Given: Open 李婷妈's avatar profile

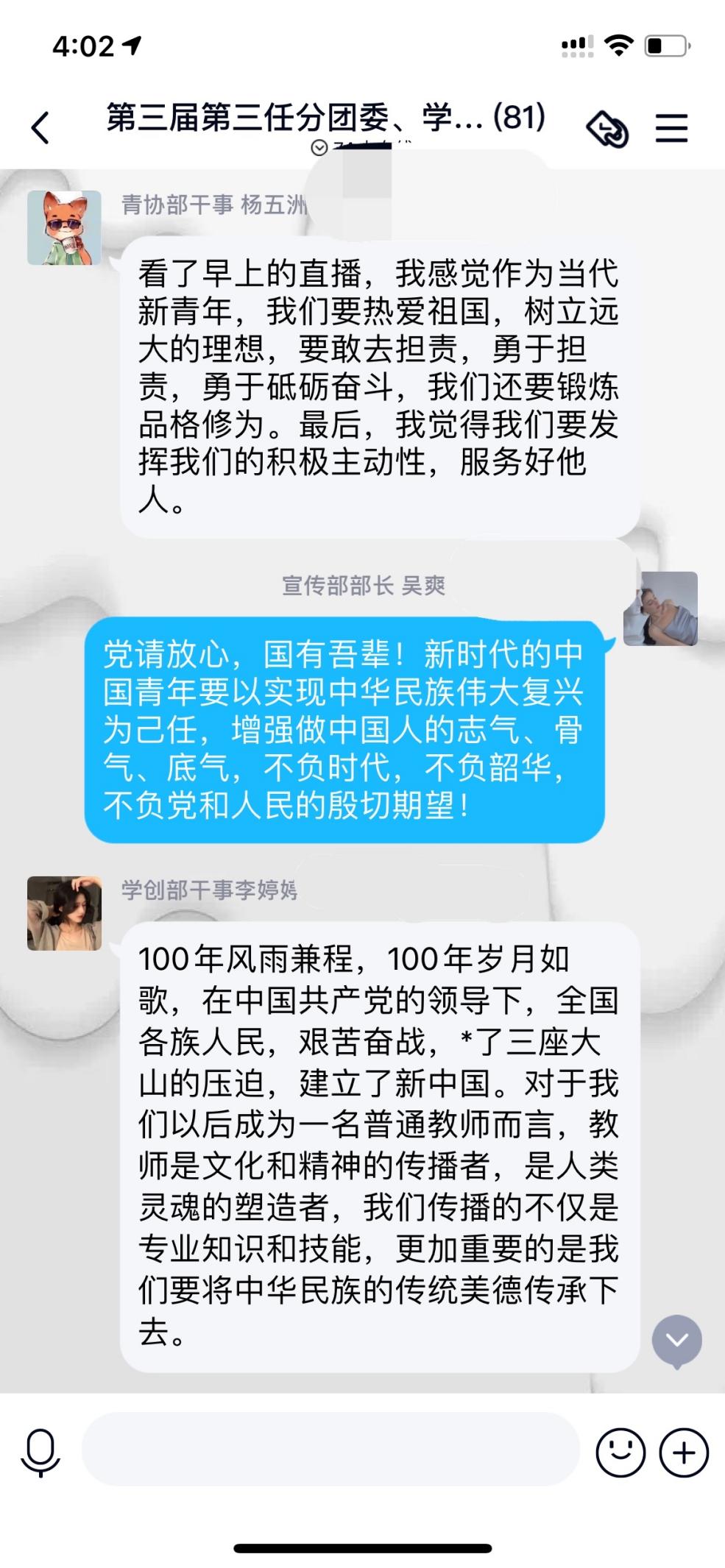Looking at the screenshot, I should point(64,913).
